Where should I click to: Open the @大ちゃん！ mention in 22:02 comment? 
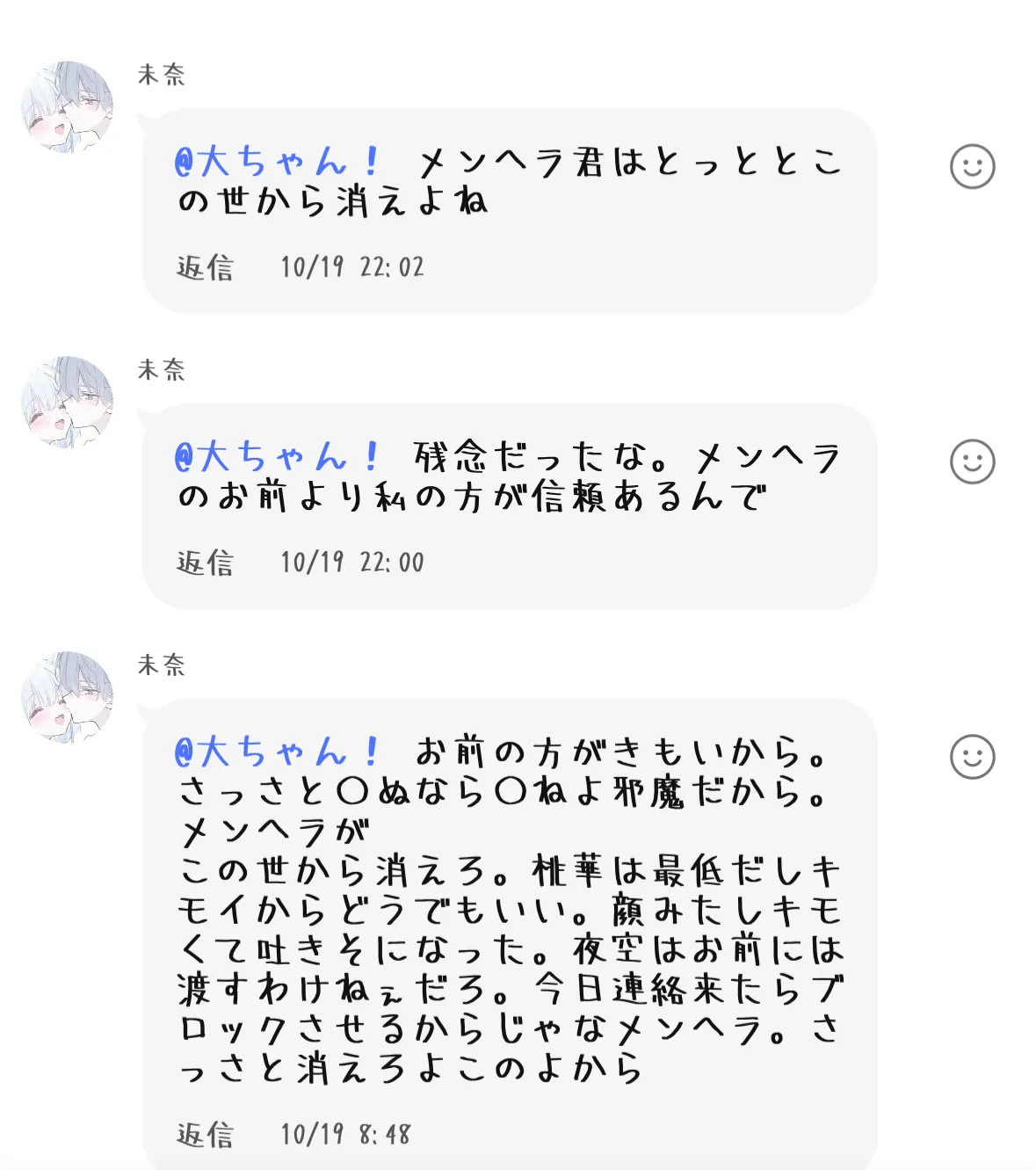[x=278, y=162]
